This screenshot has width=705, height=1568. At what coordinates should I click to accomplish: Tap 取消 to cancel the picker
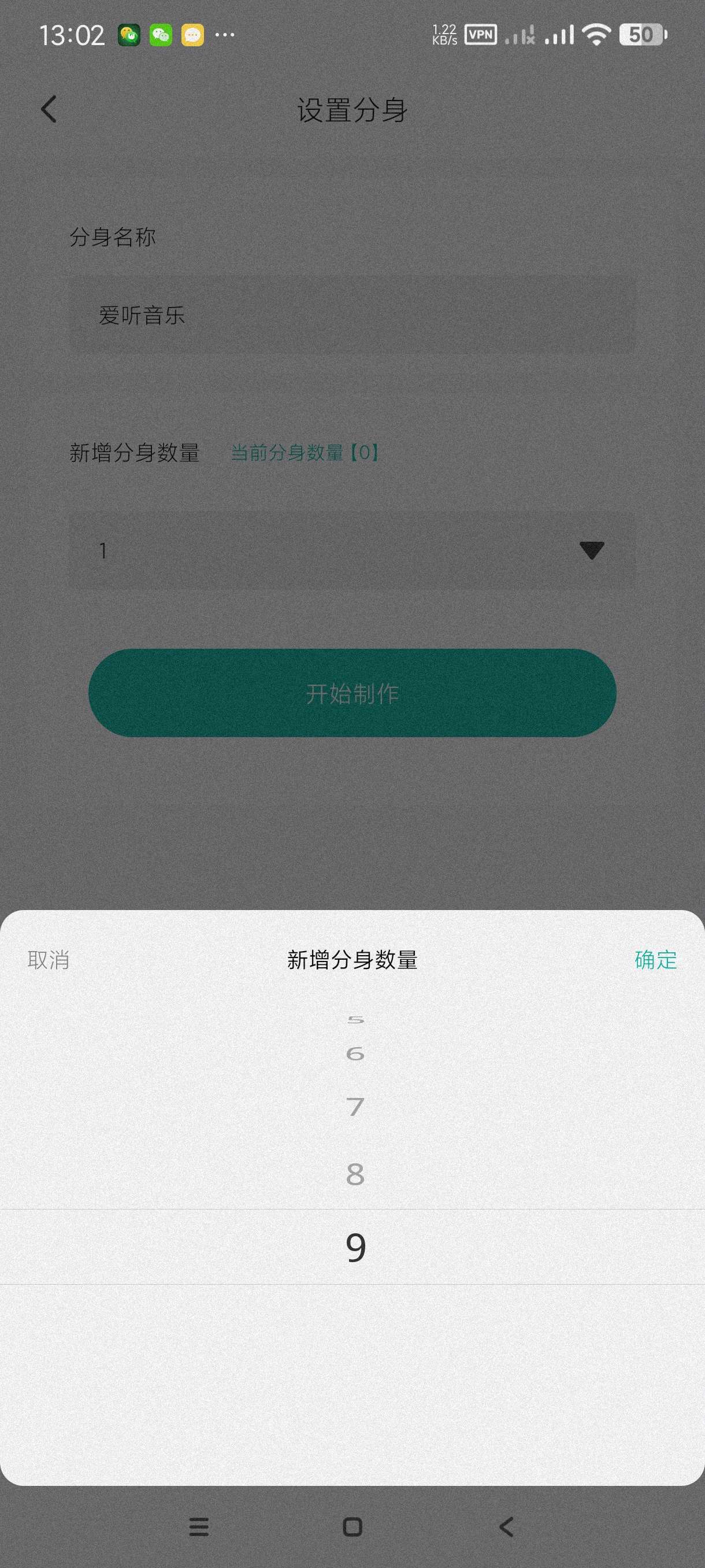(49, 960)
